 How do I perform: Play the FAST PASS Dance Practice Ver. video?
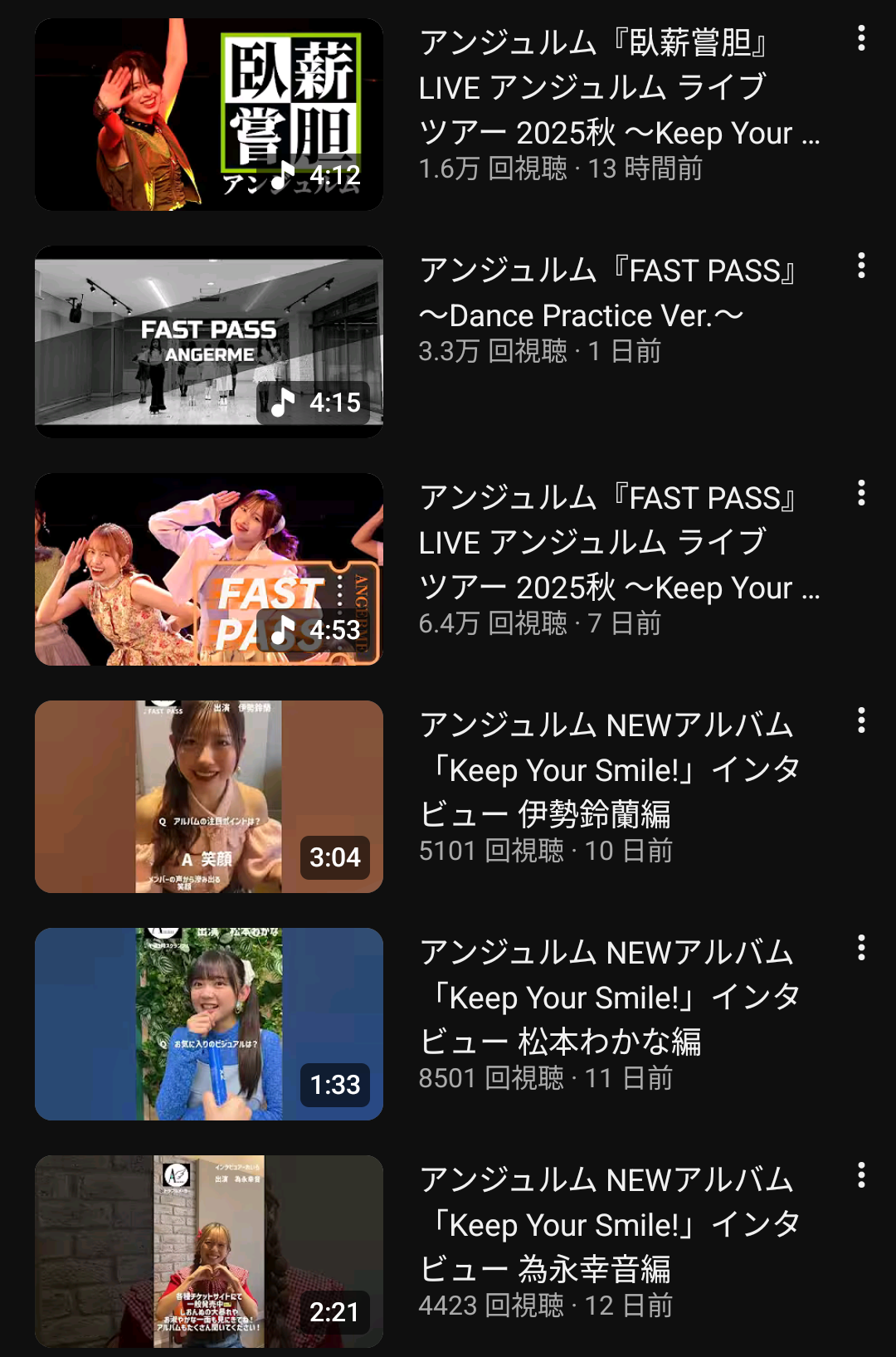(x=208, y=342)
